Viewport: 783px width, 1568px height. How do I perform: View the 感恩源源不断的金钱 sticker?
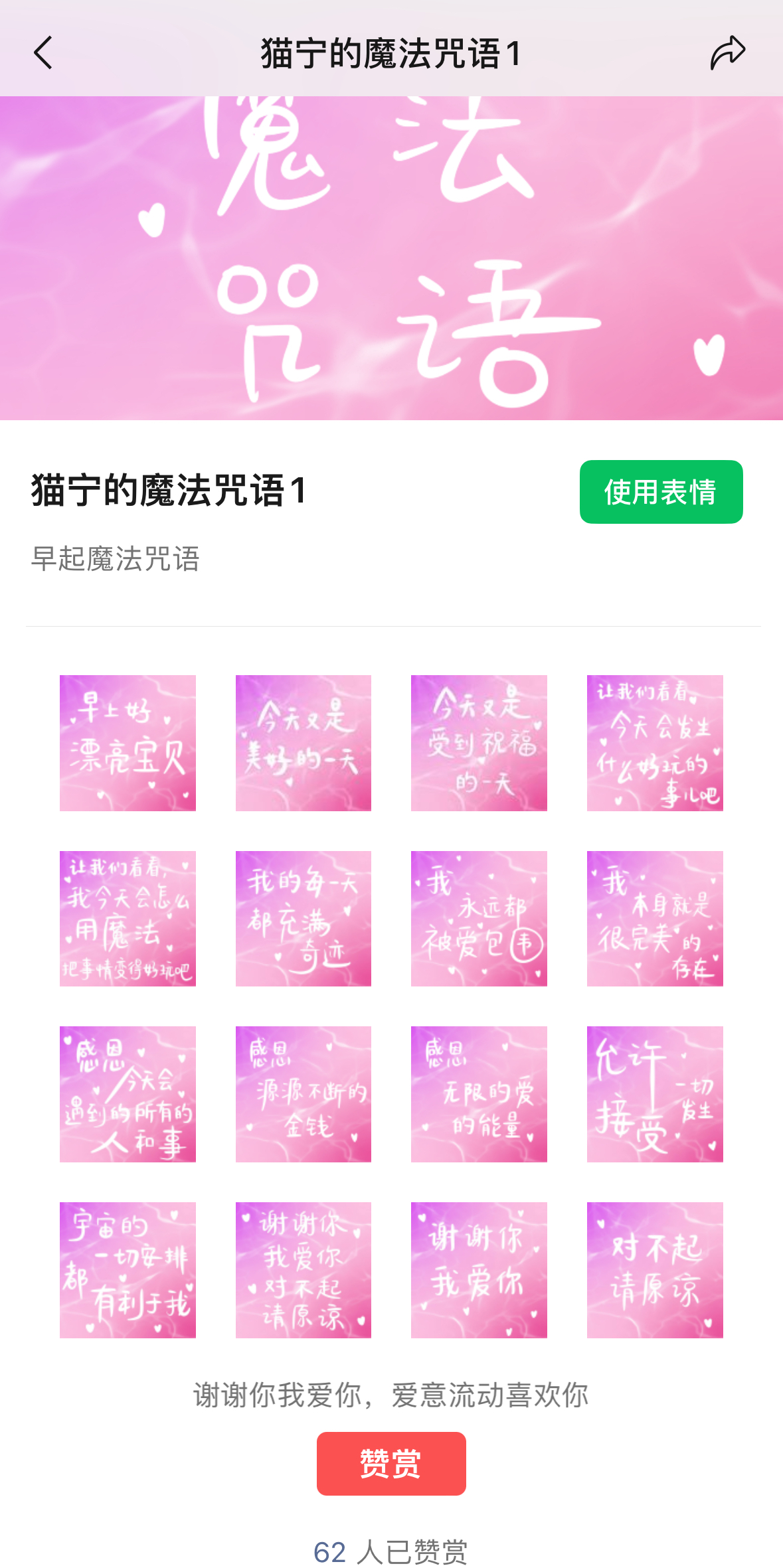point(304,1094)
